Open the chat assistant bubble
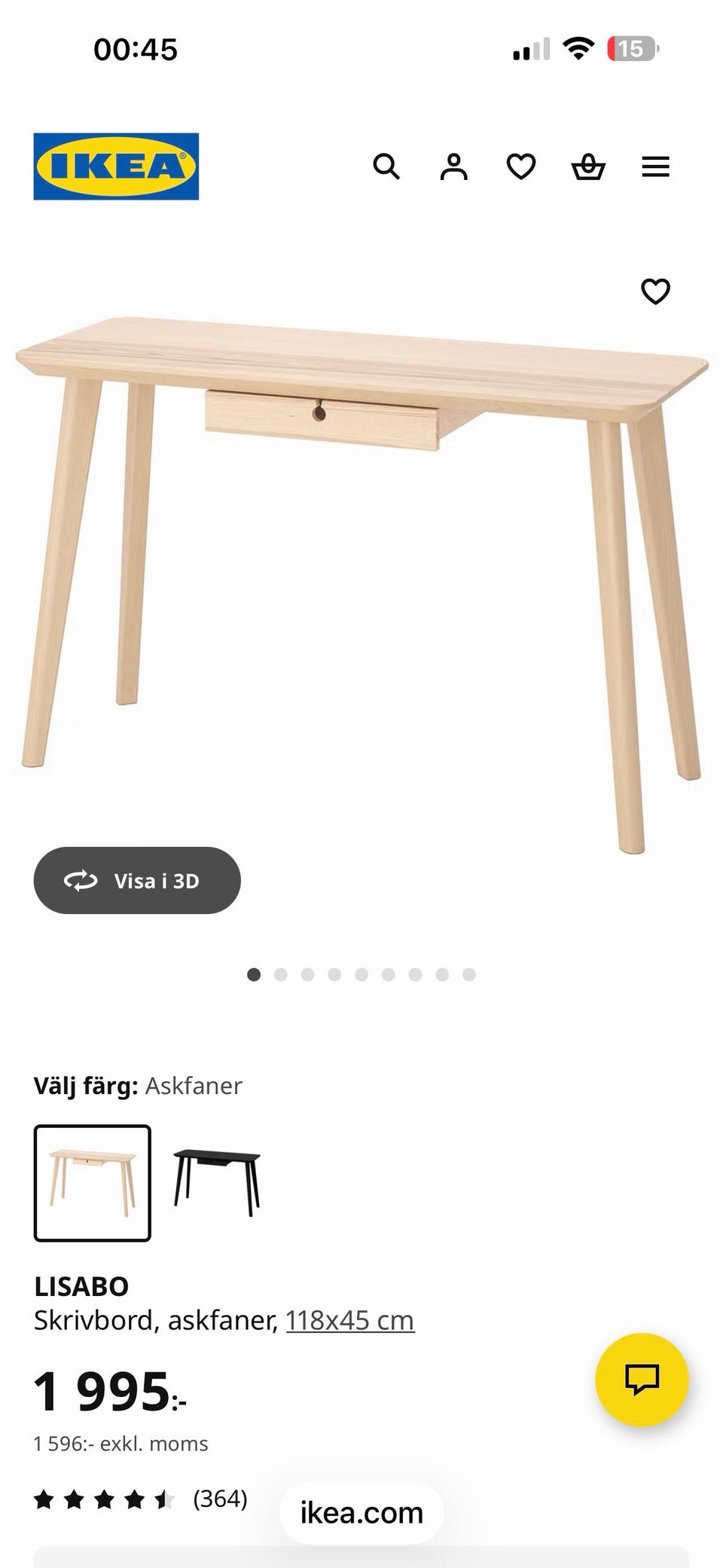The width and height of the screenshot is (723, 1568). (641, 1378)
